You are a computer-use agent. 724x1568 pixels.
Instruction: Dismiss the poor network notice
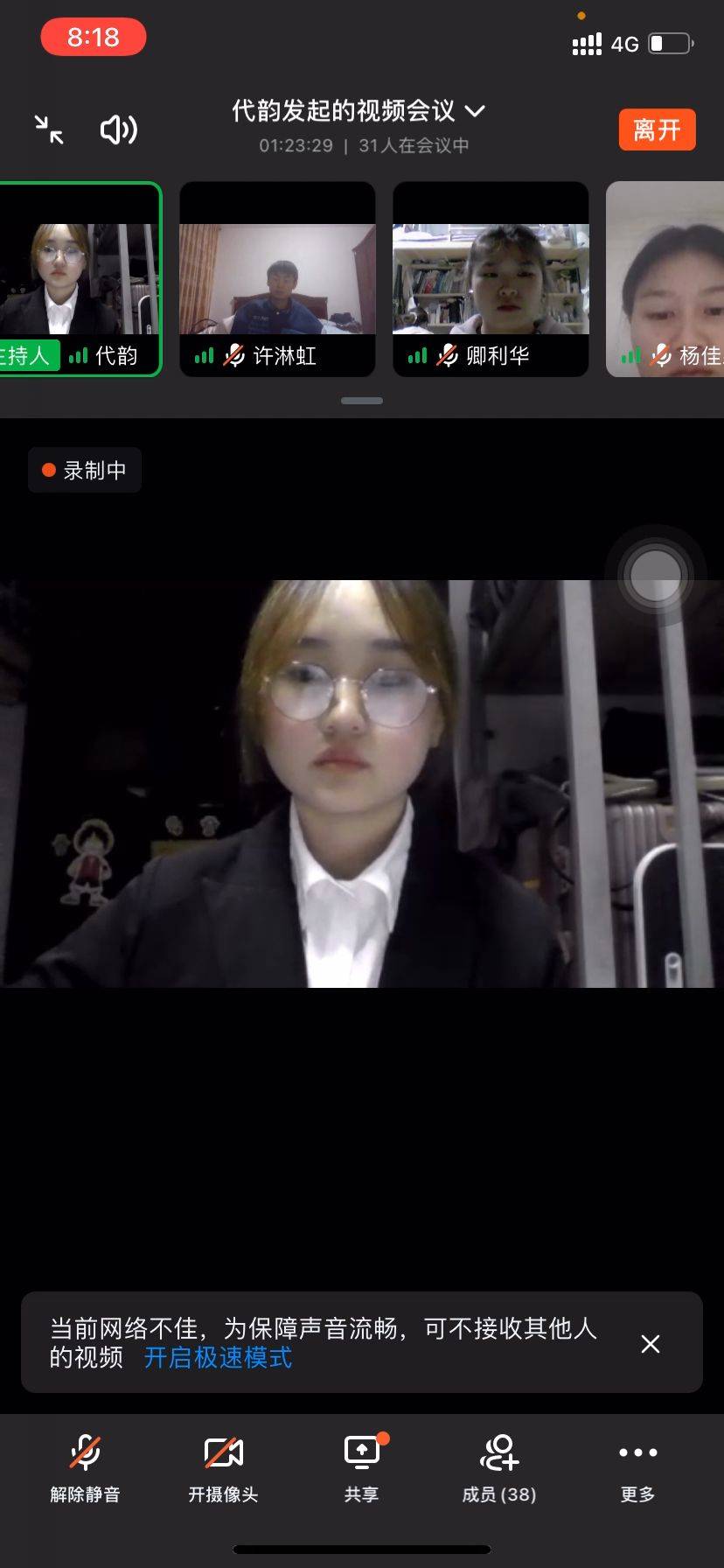coord(651,1343)
